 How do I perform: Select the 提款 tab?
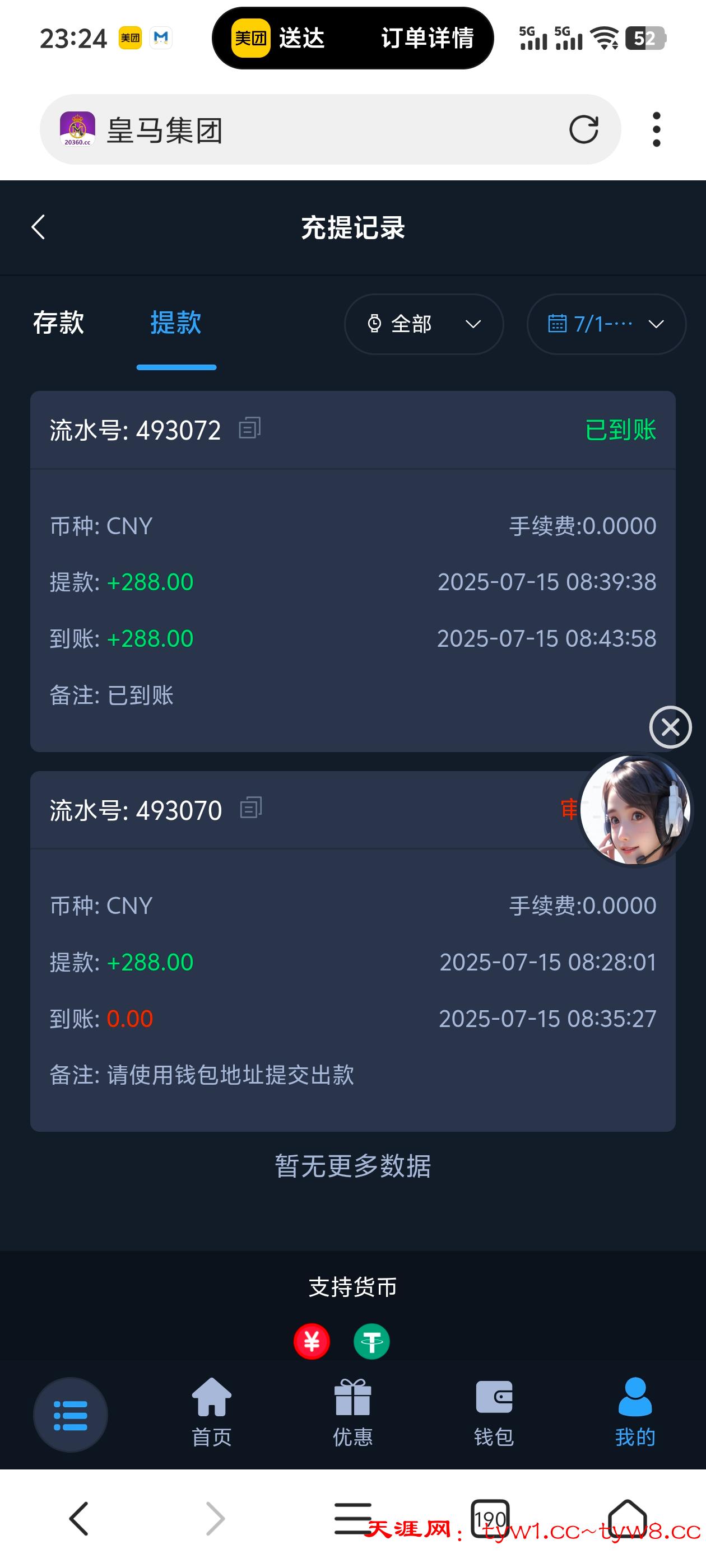pos(176,323)
